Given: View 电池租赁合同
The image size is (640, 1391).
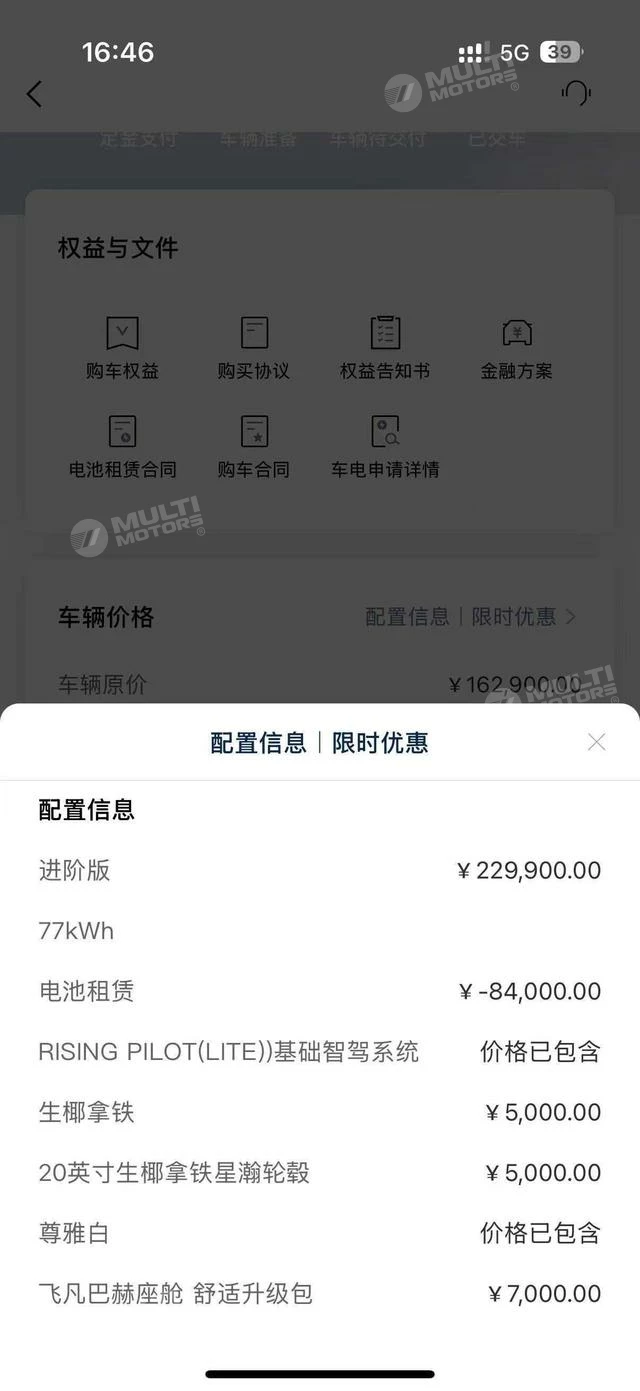Looking at the screenshot, I should (122, 446).
